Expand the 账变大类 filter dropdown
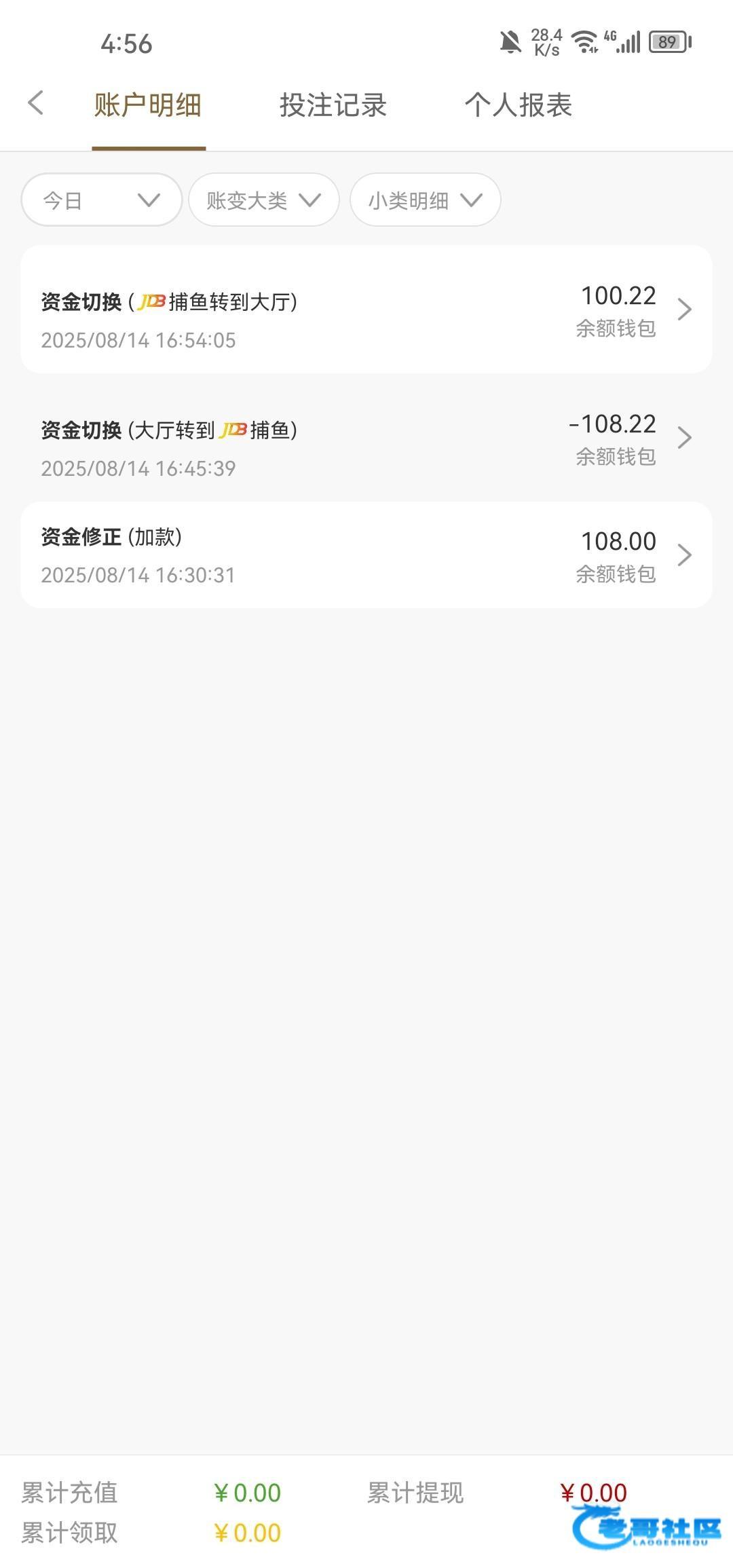The image size is (733, 1568). coord(264,200)
